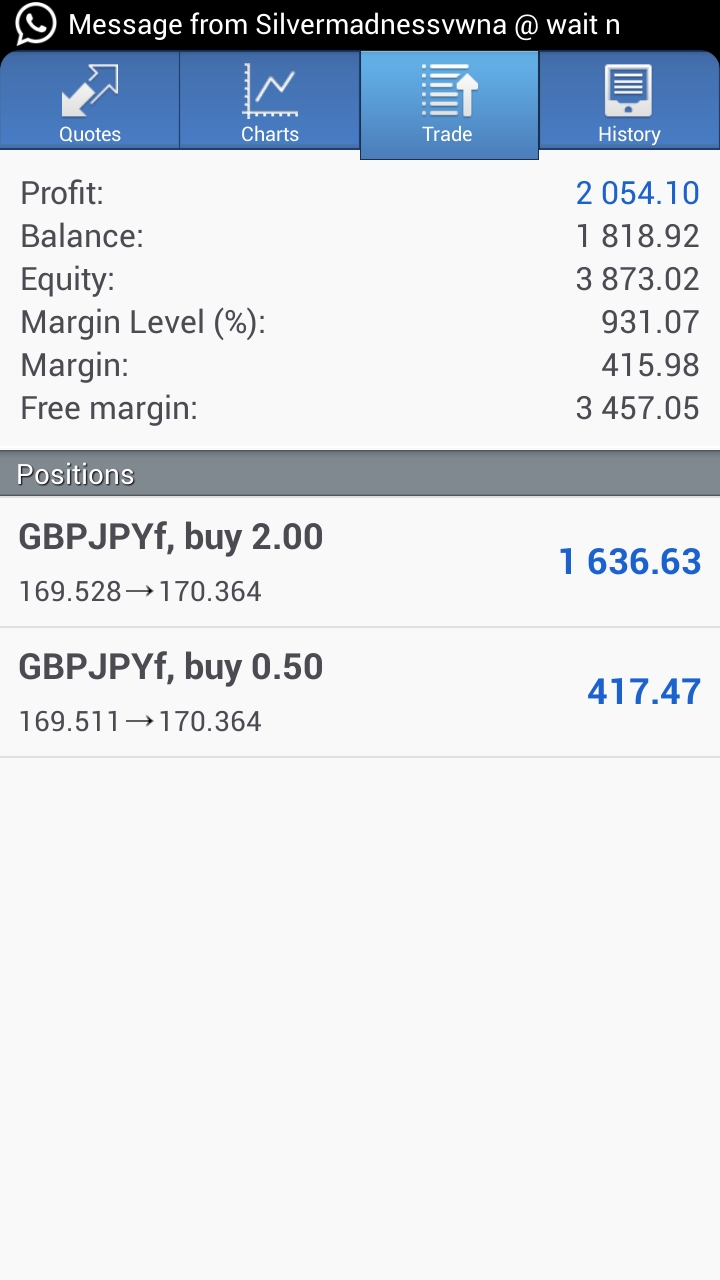720x1280 pixels.
Task: Open the GBPJPYf buy 2.00 position
Action: point(360,562)
